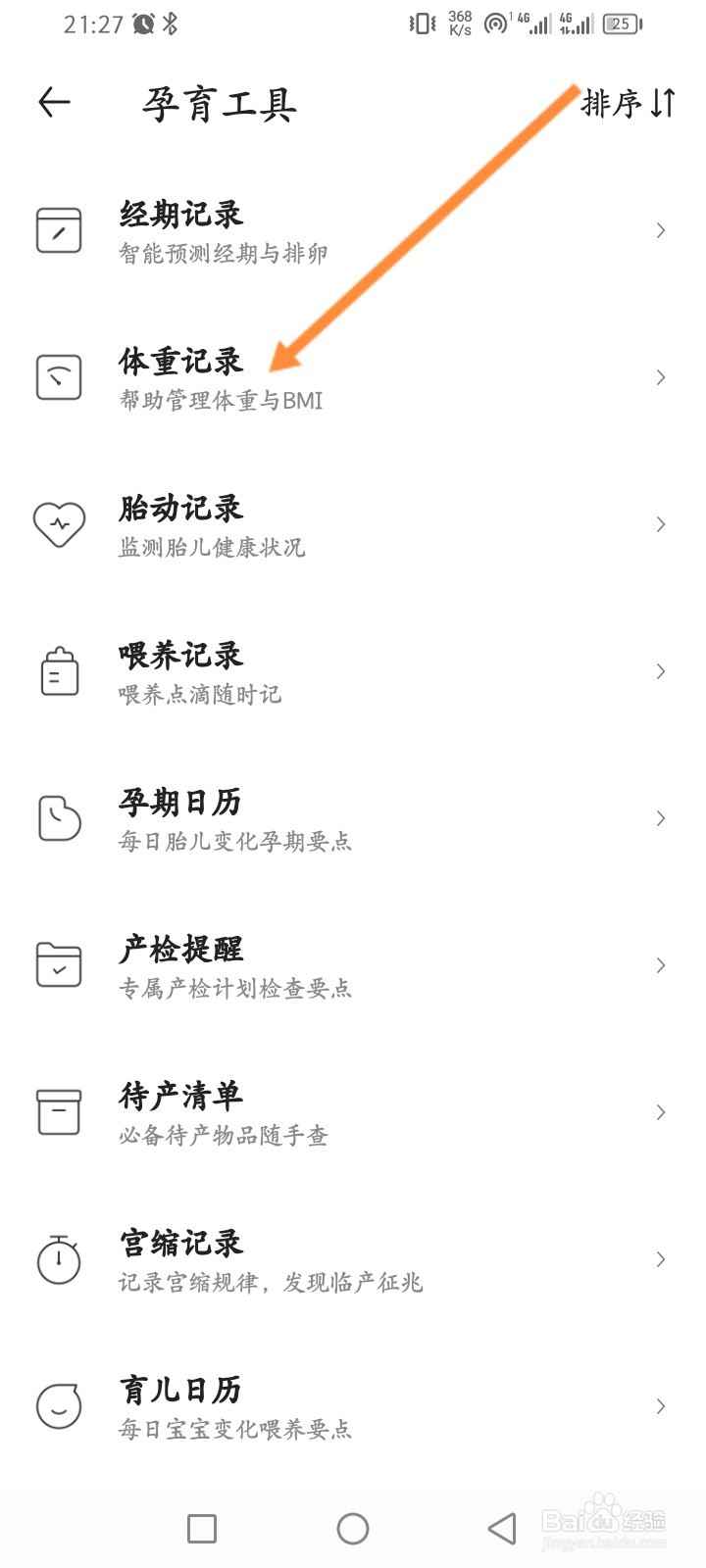Image resolution: width=706 pixels, height=1568 pixels.
Task: Open 待产清单 delivery checklist
Action: click(353, 1112)
